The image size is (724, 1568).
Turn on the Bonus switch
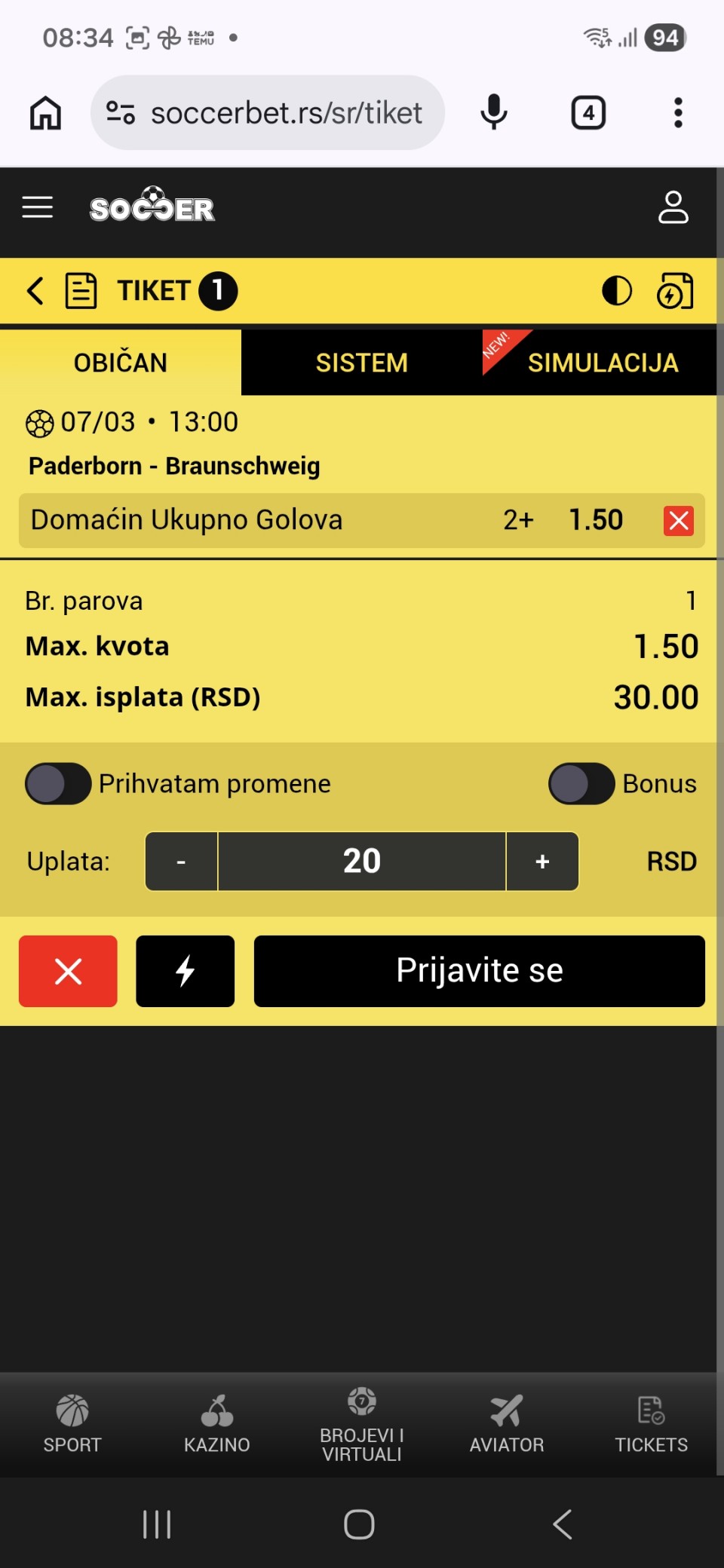[x=581, y=784]
